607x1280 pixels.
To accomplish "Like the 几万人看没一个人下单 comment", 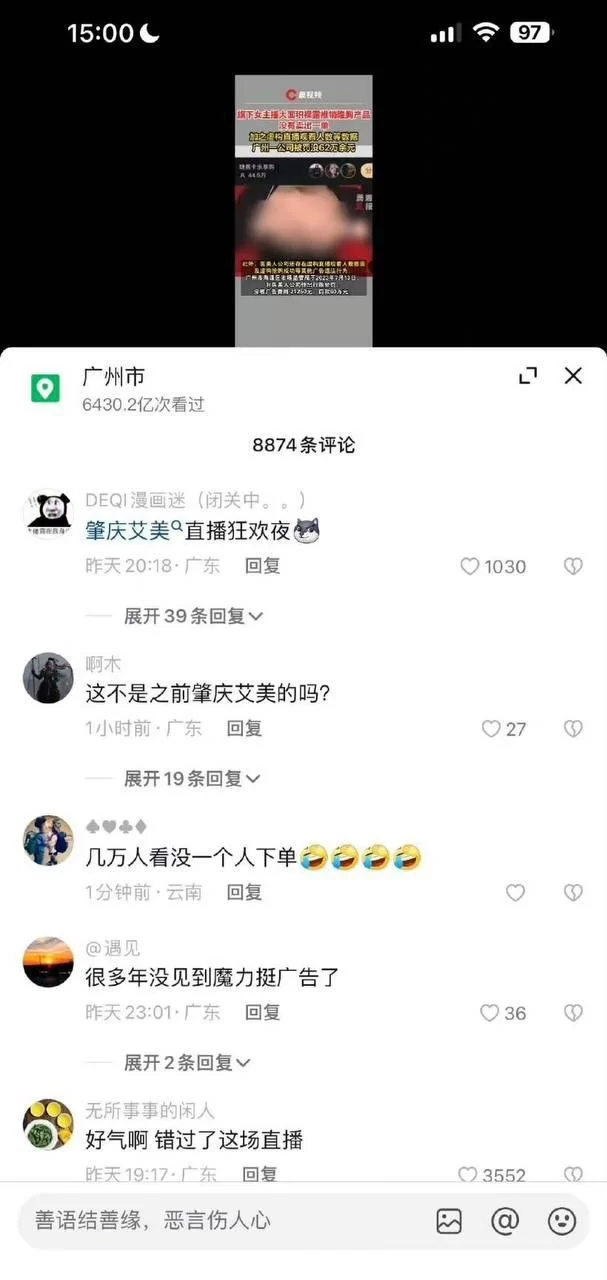I will [x=515, y=893].
